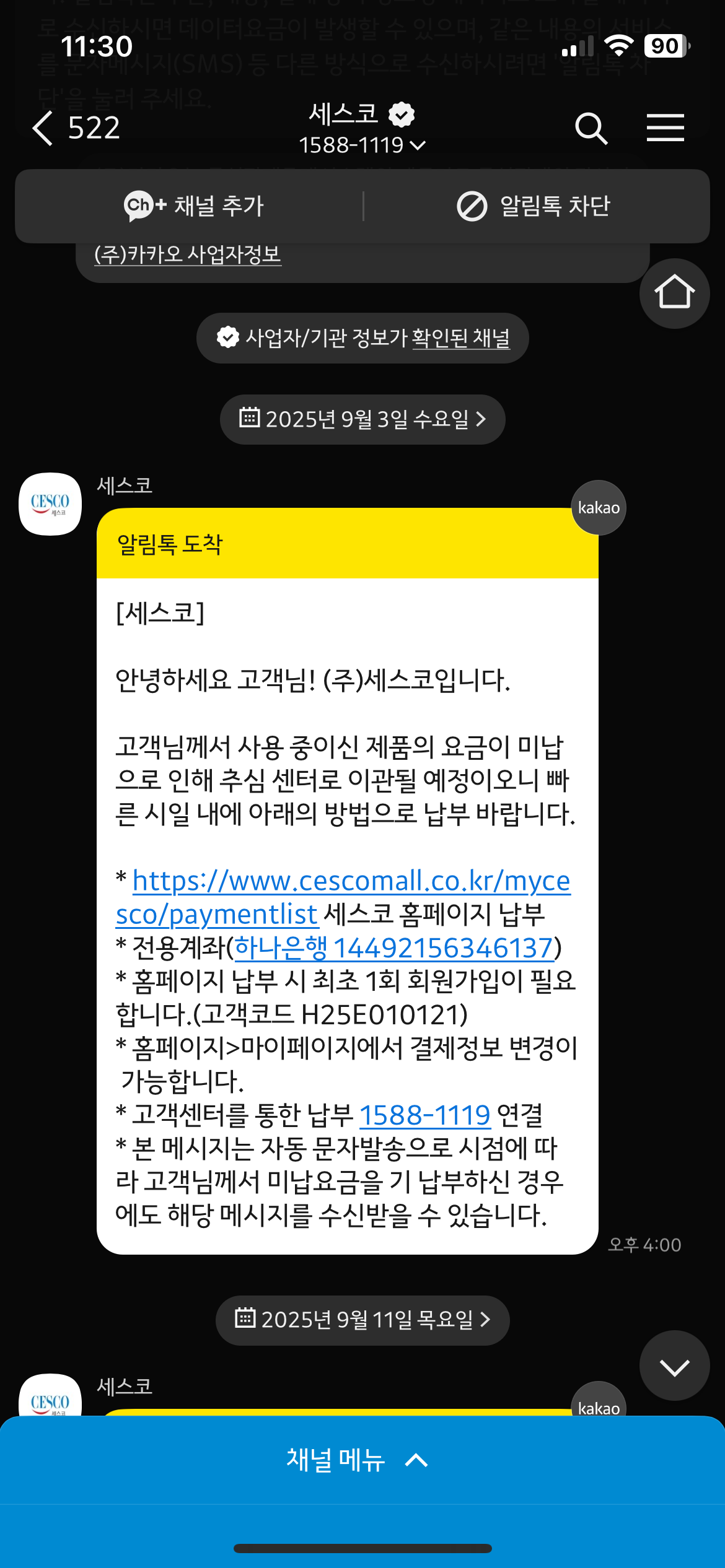
Task: Tap the 하나은행 account number link
Action: click(394, 948)
